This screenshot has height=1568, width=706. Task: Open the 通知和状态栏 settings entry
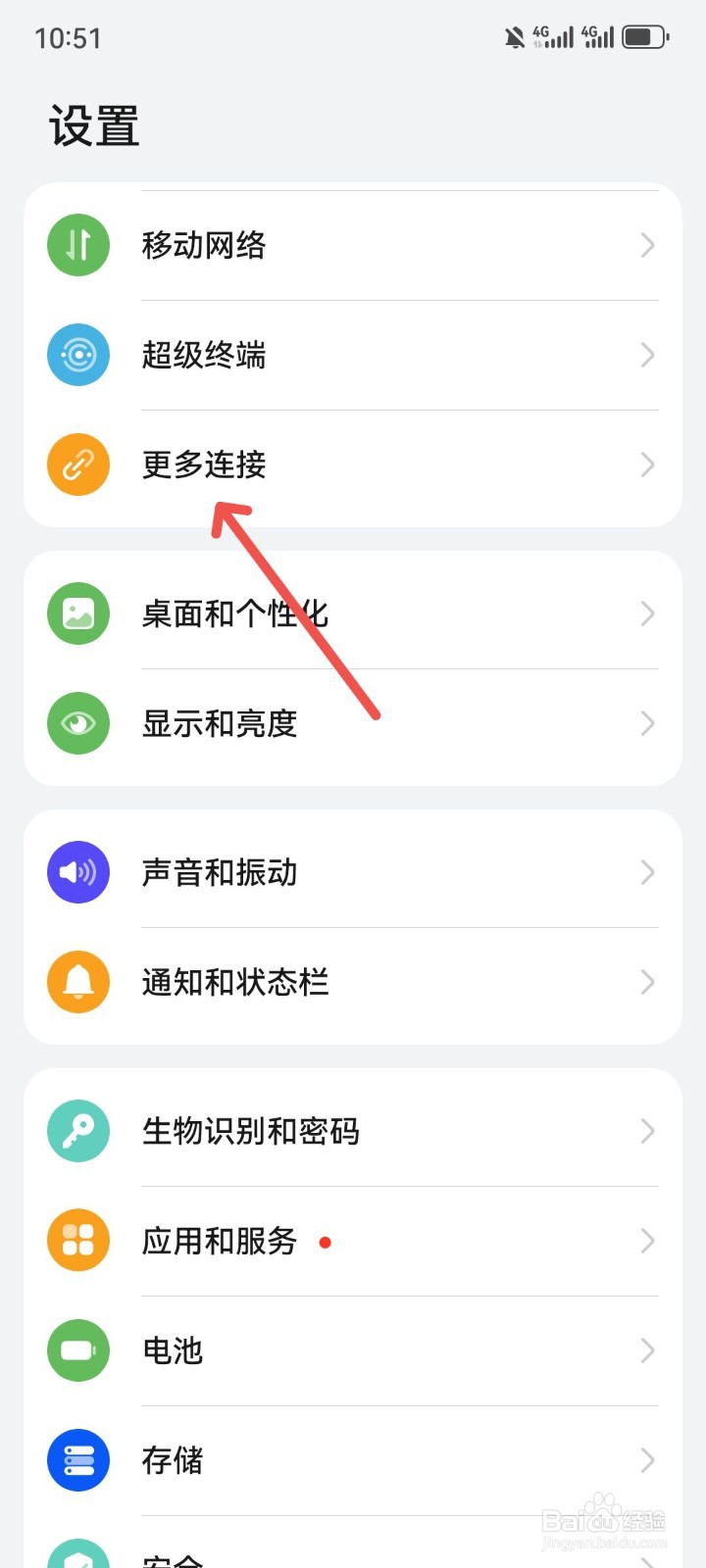click(236, 982)
